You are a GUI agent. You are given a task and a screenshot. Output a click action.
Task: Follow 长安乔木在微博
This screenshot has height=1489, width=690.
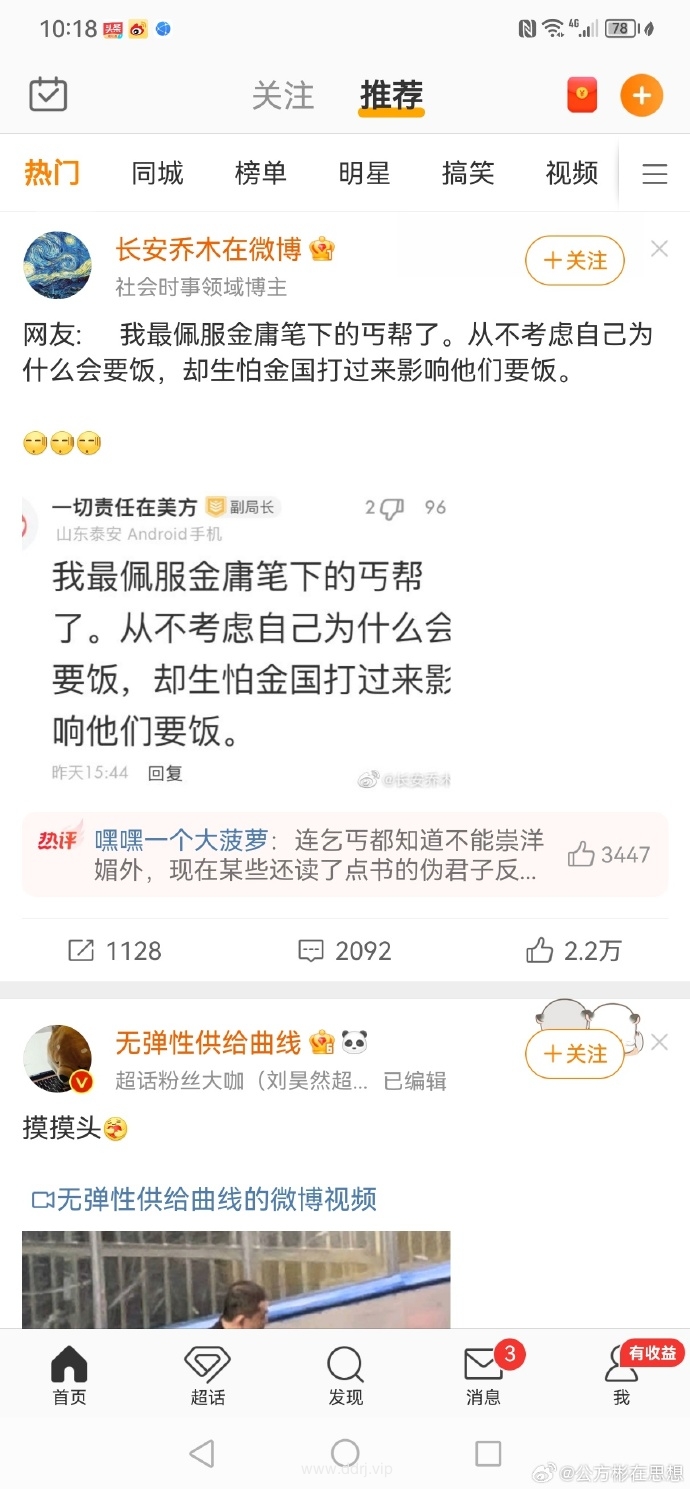pyautogui.click(x=575, y=261)
